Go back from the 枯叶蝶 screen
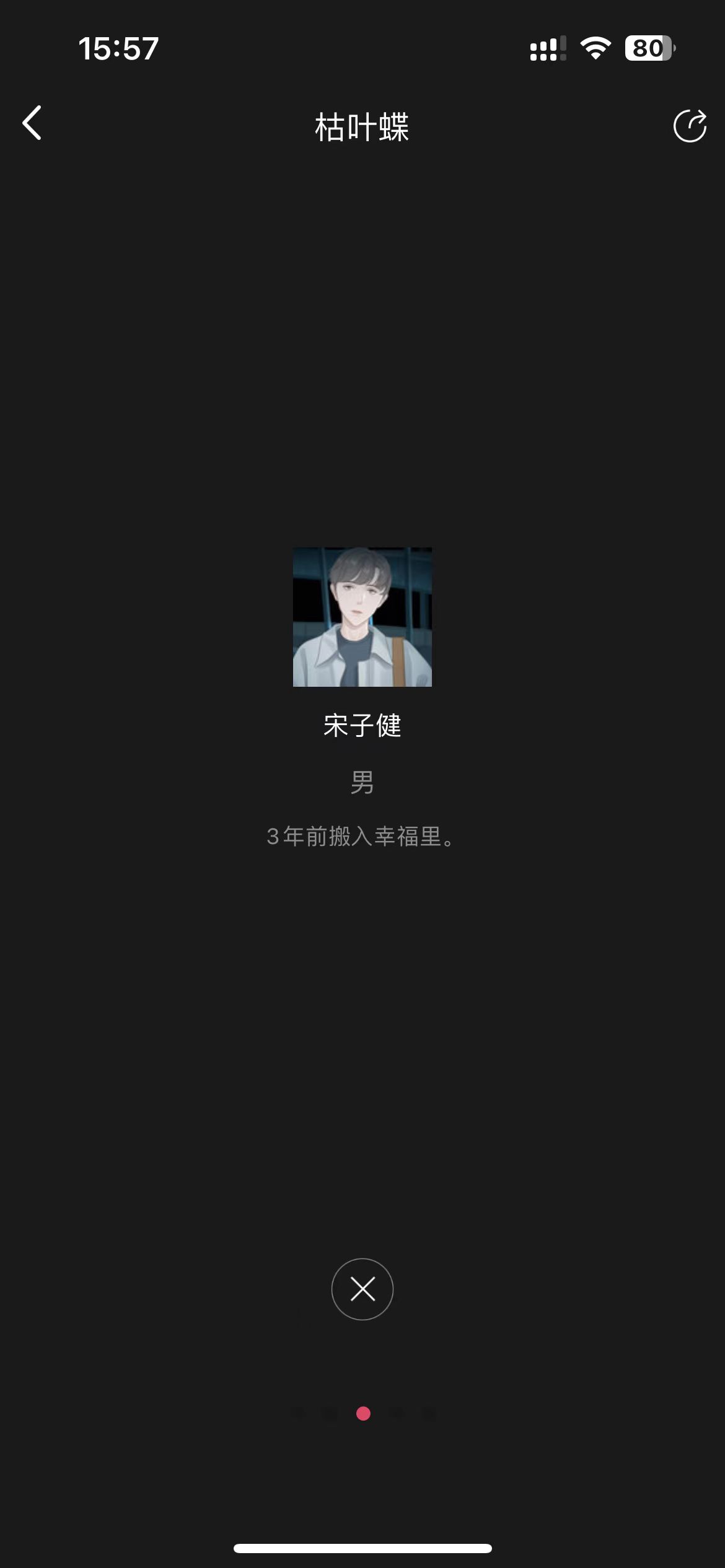 point(32,123)
